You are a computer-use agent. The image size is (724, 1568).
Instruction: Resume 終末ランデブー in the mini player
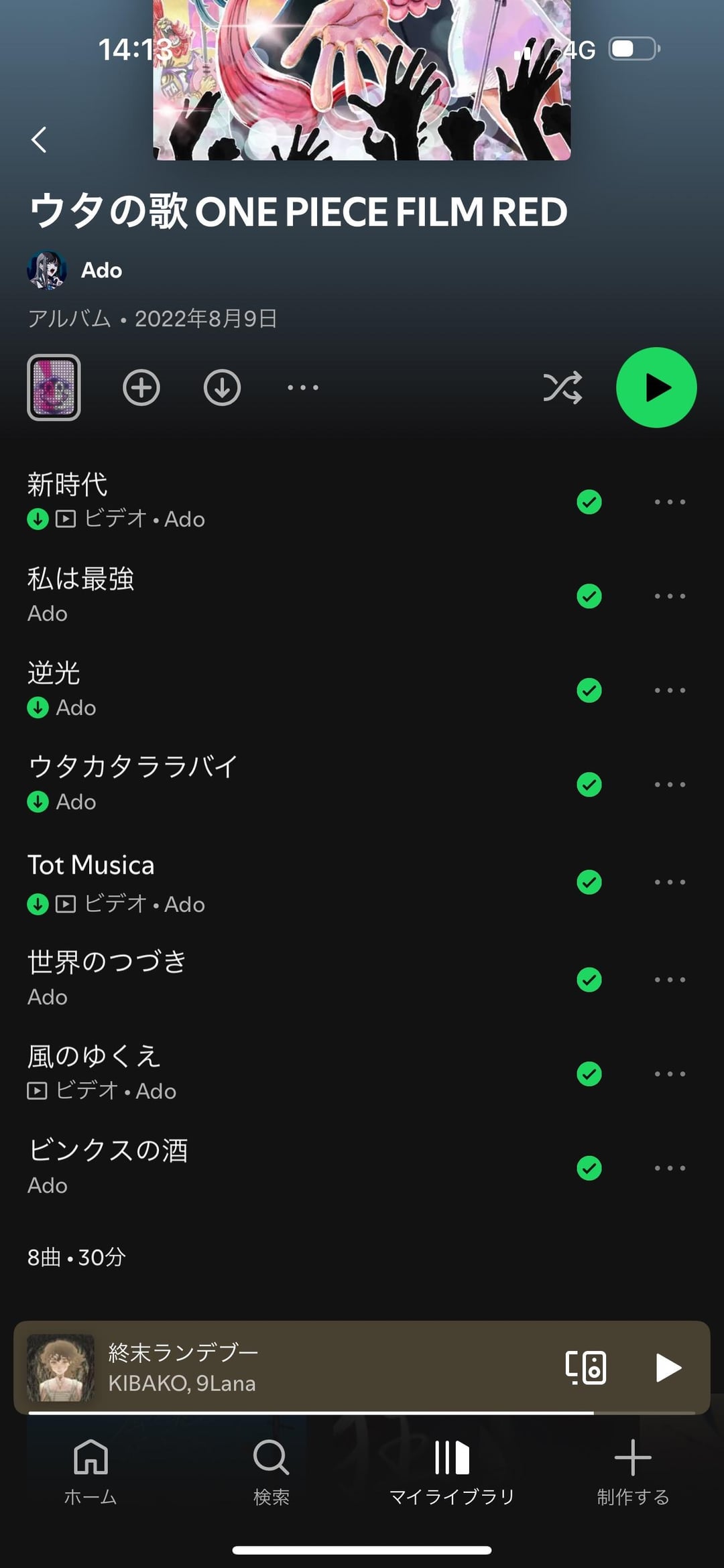668,1367
